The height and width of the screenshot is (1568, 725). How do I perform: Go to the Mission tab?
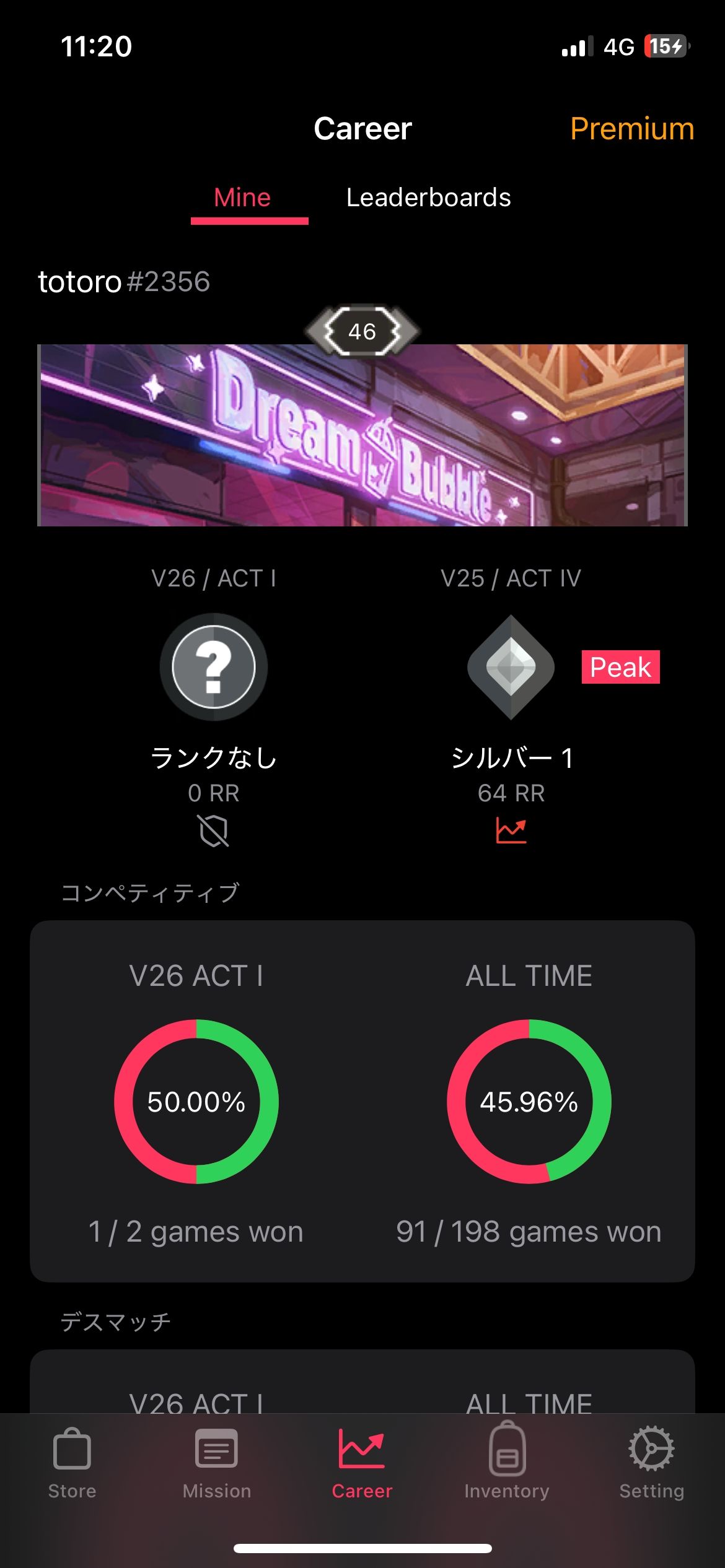click(x=217, y=1463)
